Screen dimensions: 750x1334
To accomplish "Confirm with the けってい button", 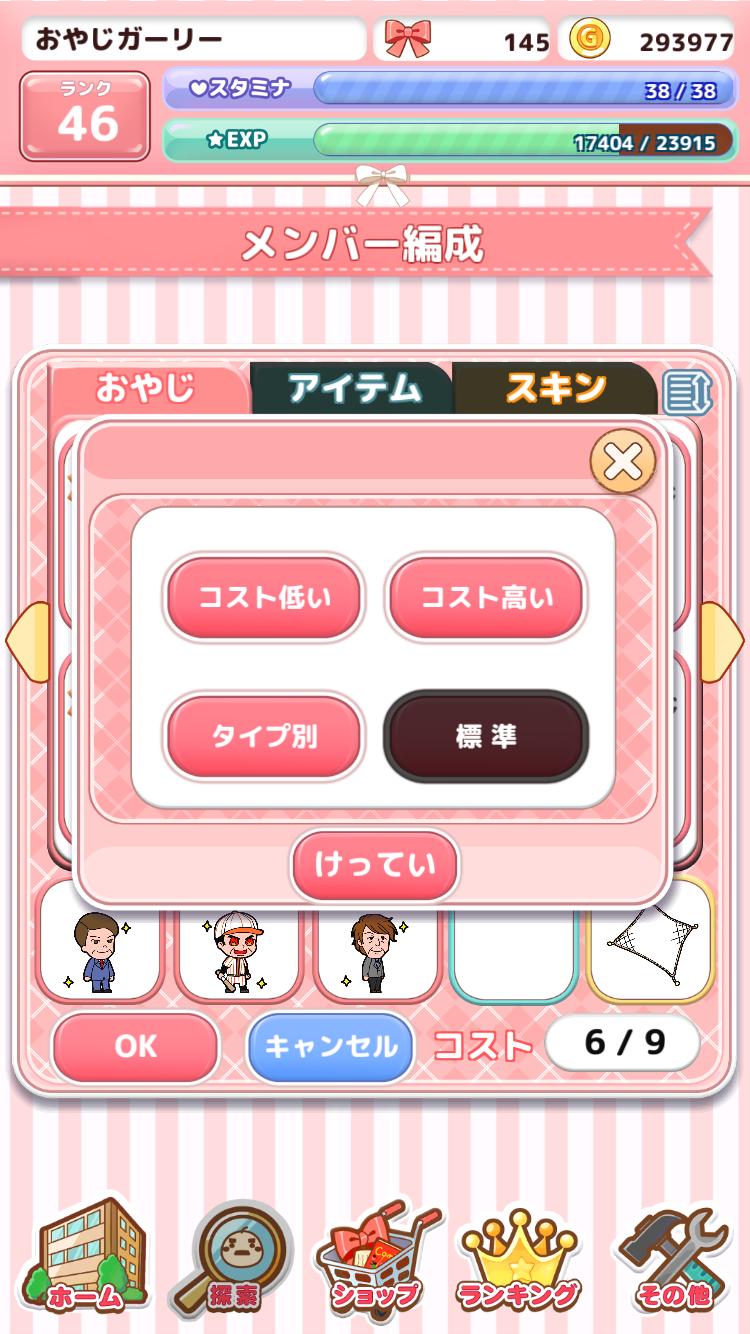I will coord(375,865).
